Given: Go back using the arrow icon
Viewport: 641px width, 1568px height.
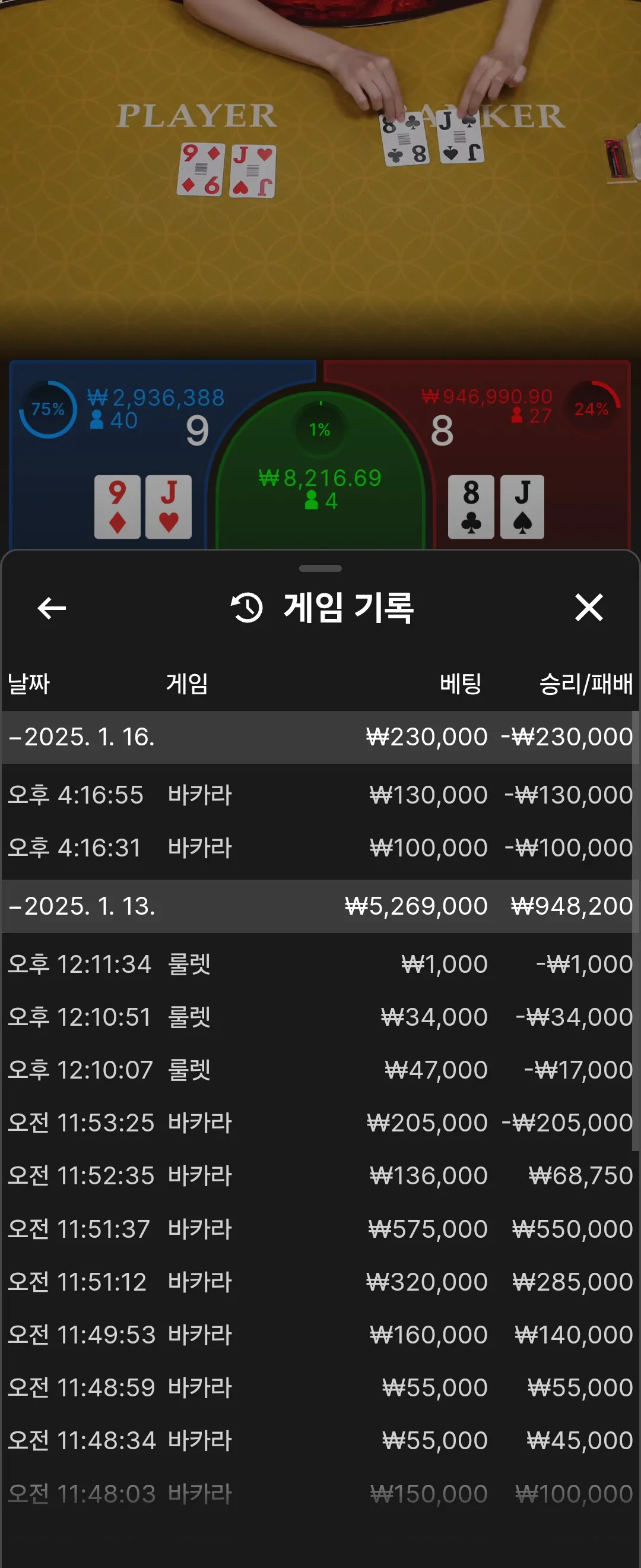Looking at the screenshot, I should 52,608.
